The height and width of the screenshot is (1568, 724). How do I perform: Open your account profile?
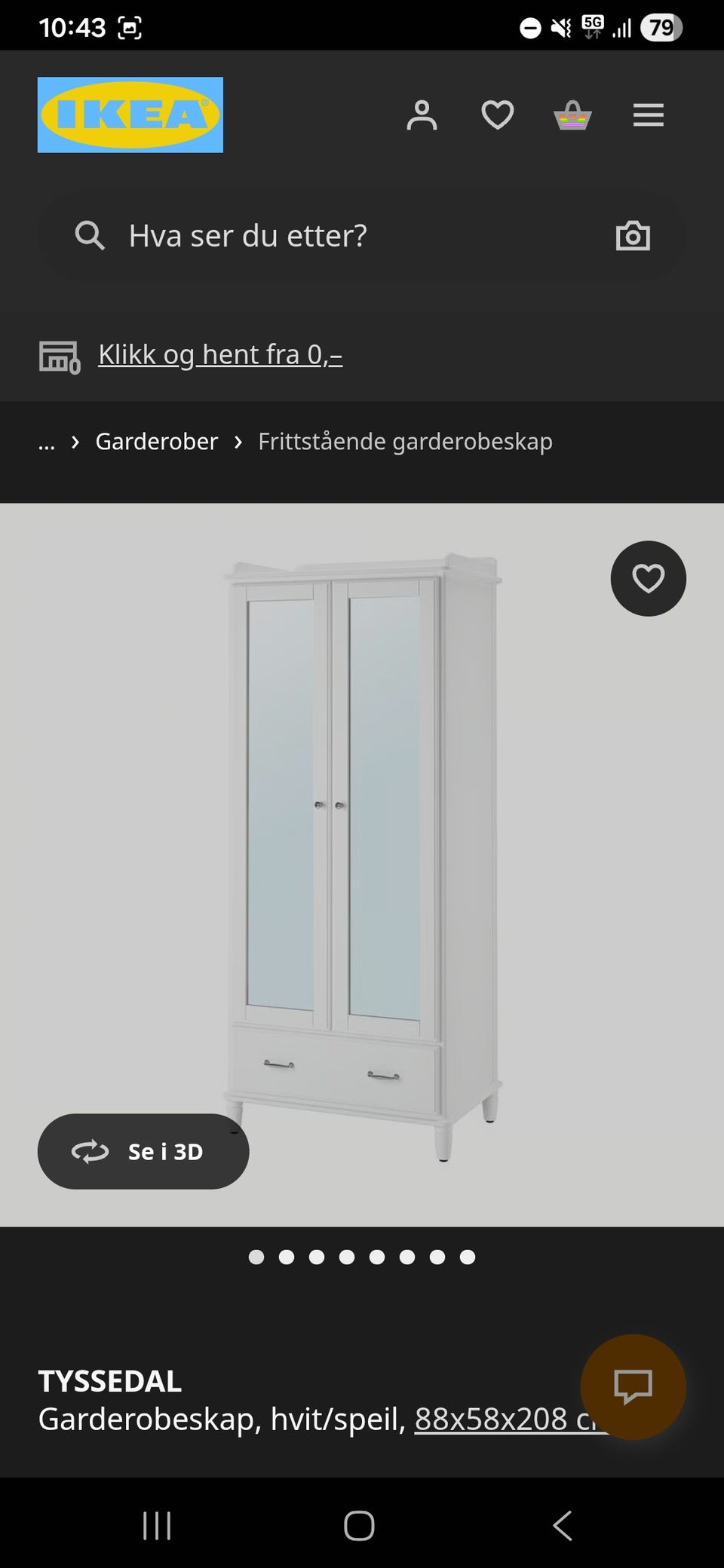[422, 115]
